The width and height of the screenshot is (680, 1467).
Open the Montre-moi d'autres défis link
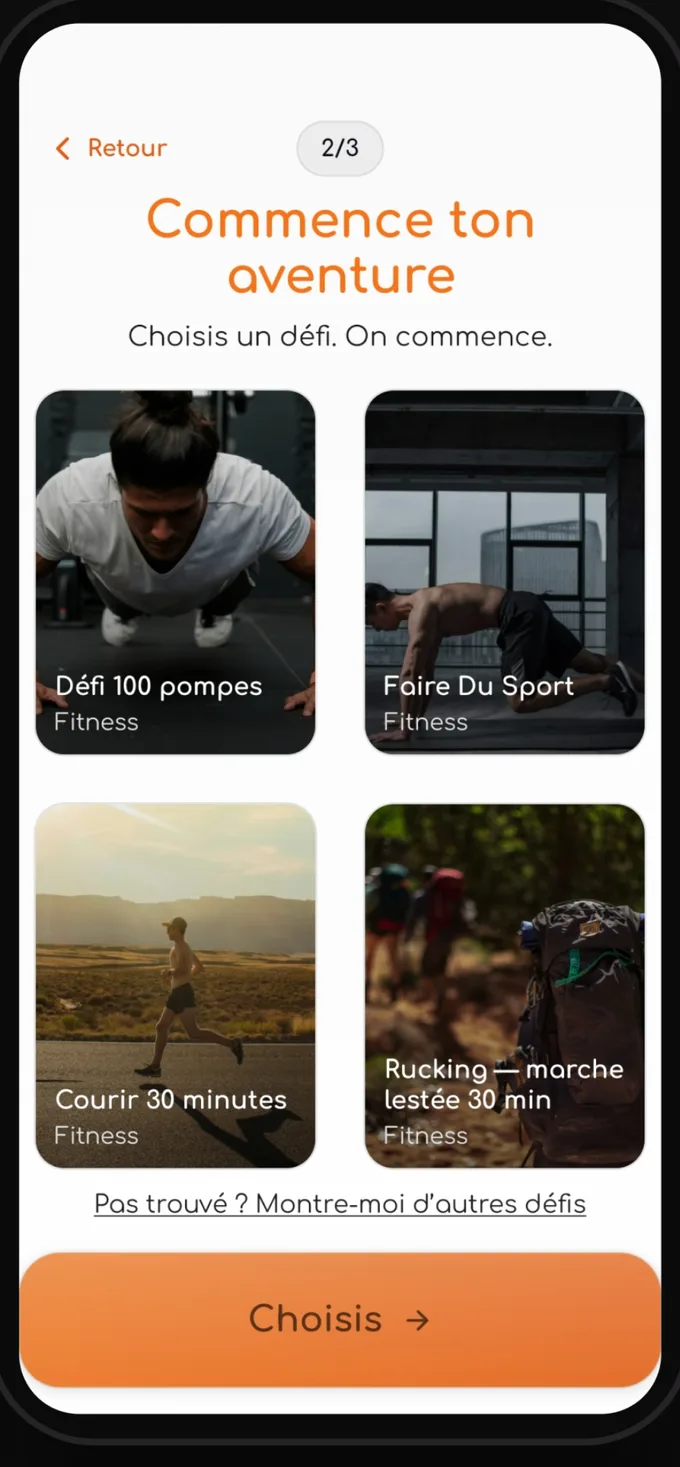(x=340, y=1203)
